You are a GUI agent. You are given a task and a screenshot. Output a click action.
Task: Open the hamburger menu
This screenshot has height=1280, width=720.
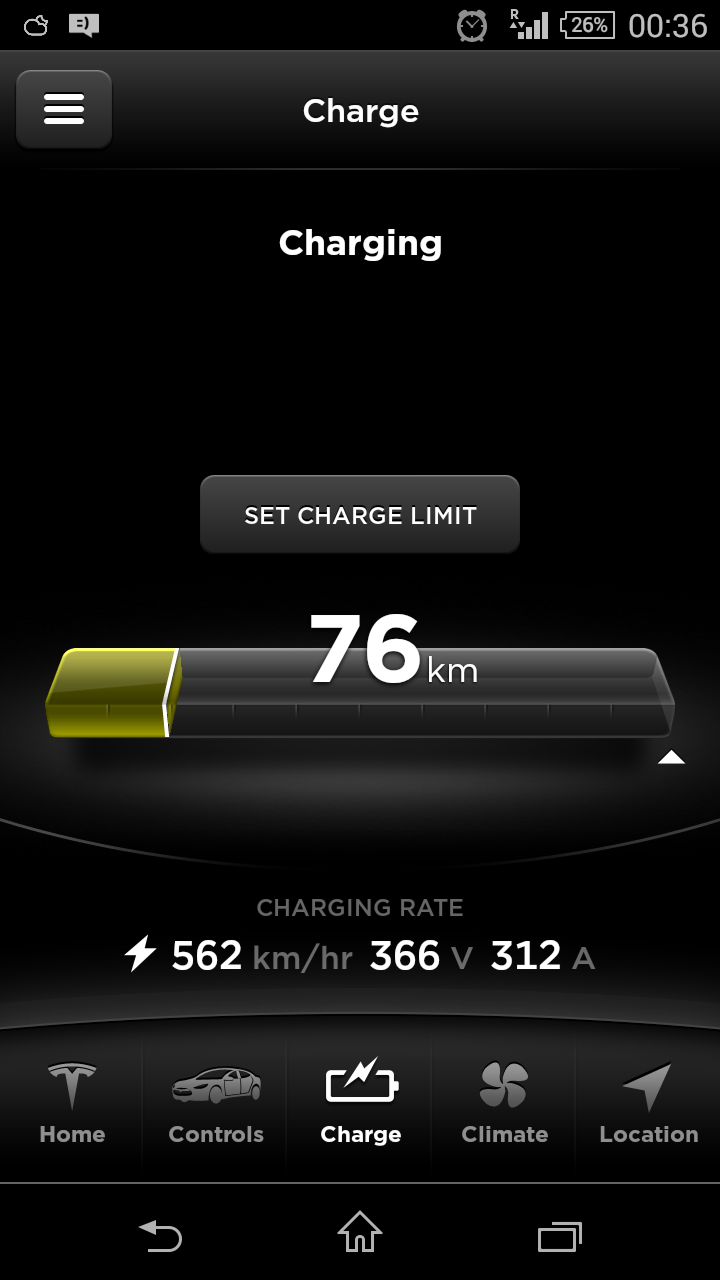[64, 109]
